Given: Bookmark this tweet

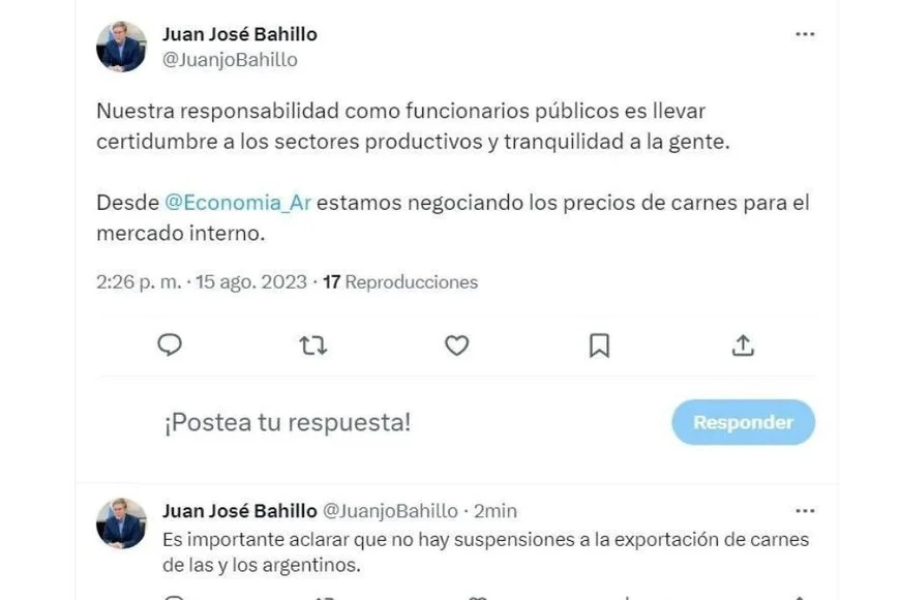Looking at the screenshot, I should pyautogui.click(x=599, y=345).
